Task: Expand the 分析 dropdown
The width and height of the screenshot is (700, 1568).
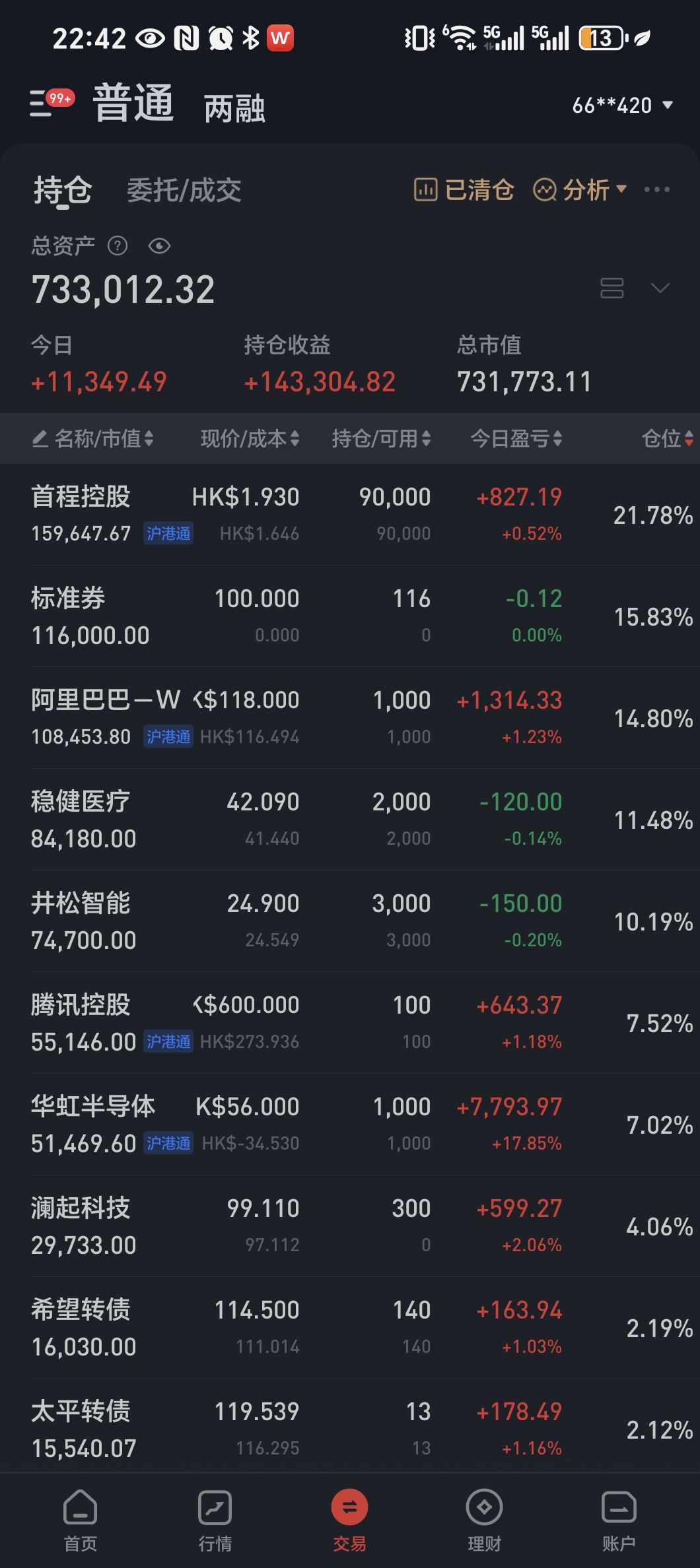Action: [x=580, y=190]
